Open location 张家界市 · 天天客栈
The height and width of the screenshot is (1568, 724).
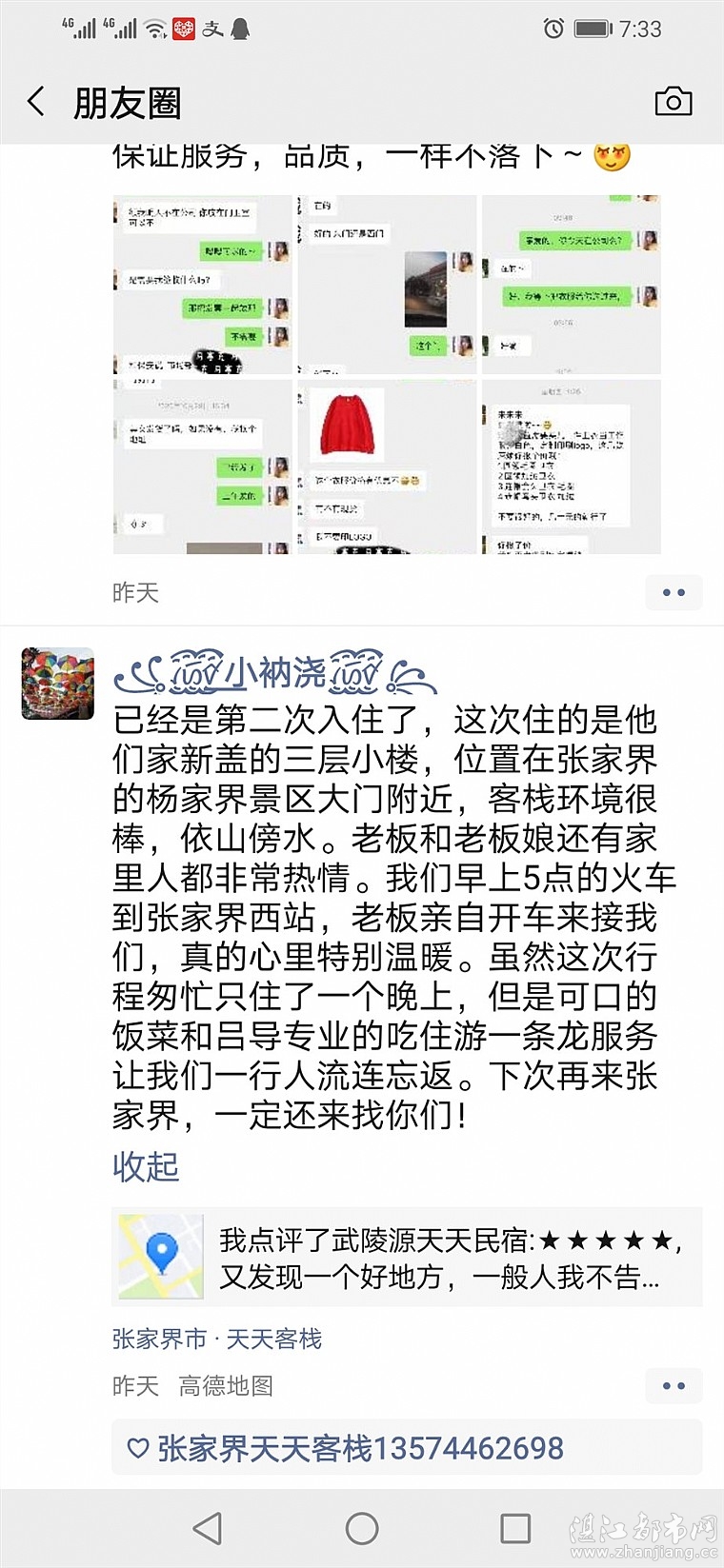click(x=217, y=1339)
